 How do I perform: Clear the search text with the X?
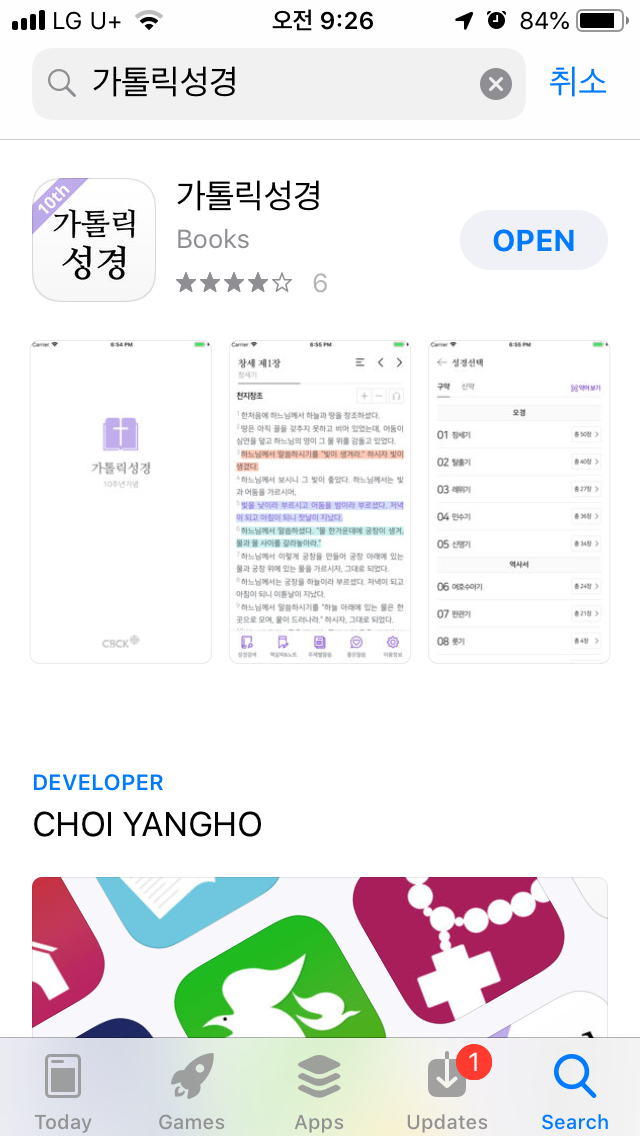point(495,84)
